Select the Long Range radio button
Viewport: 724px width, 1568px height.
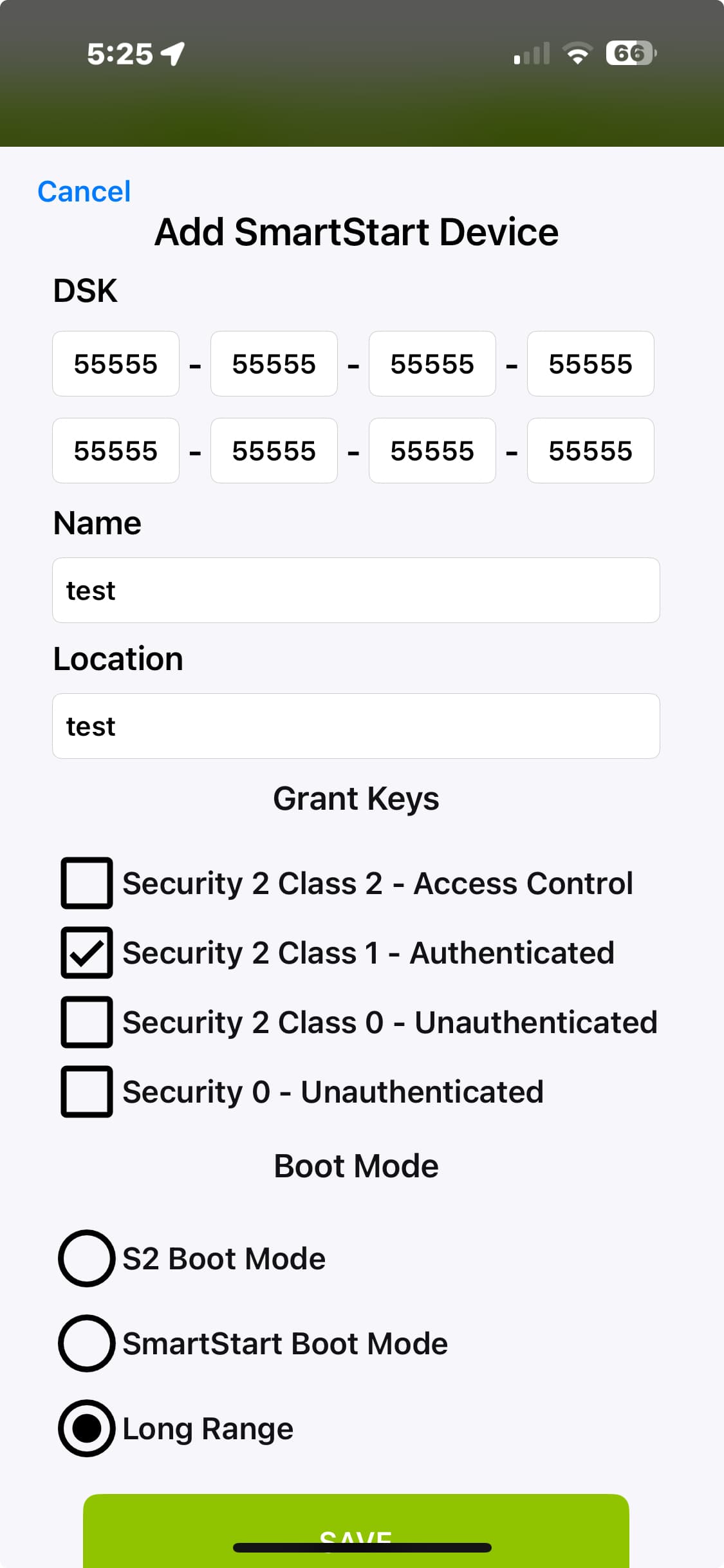point(87,1428)
